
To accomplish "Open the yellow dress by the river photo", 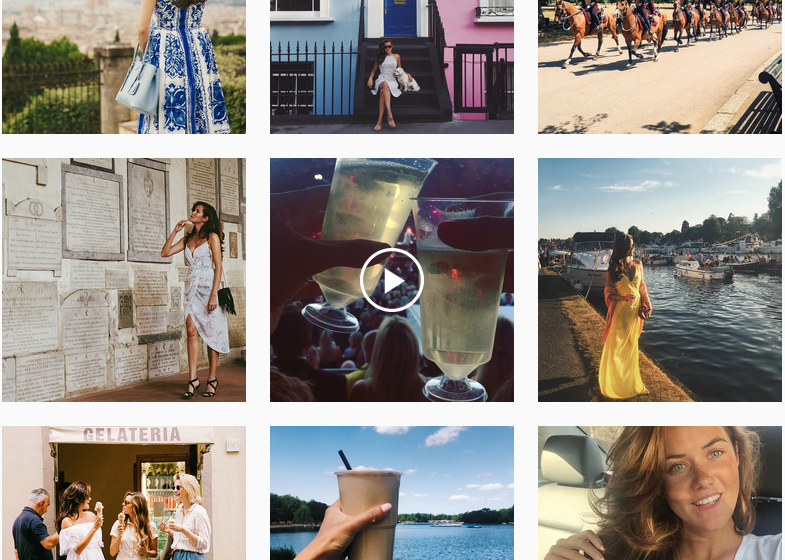I will (x=659, y=279).
